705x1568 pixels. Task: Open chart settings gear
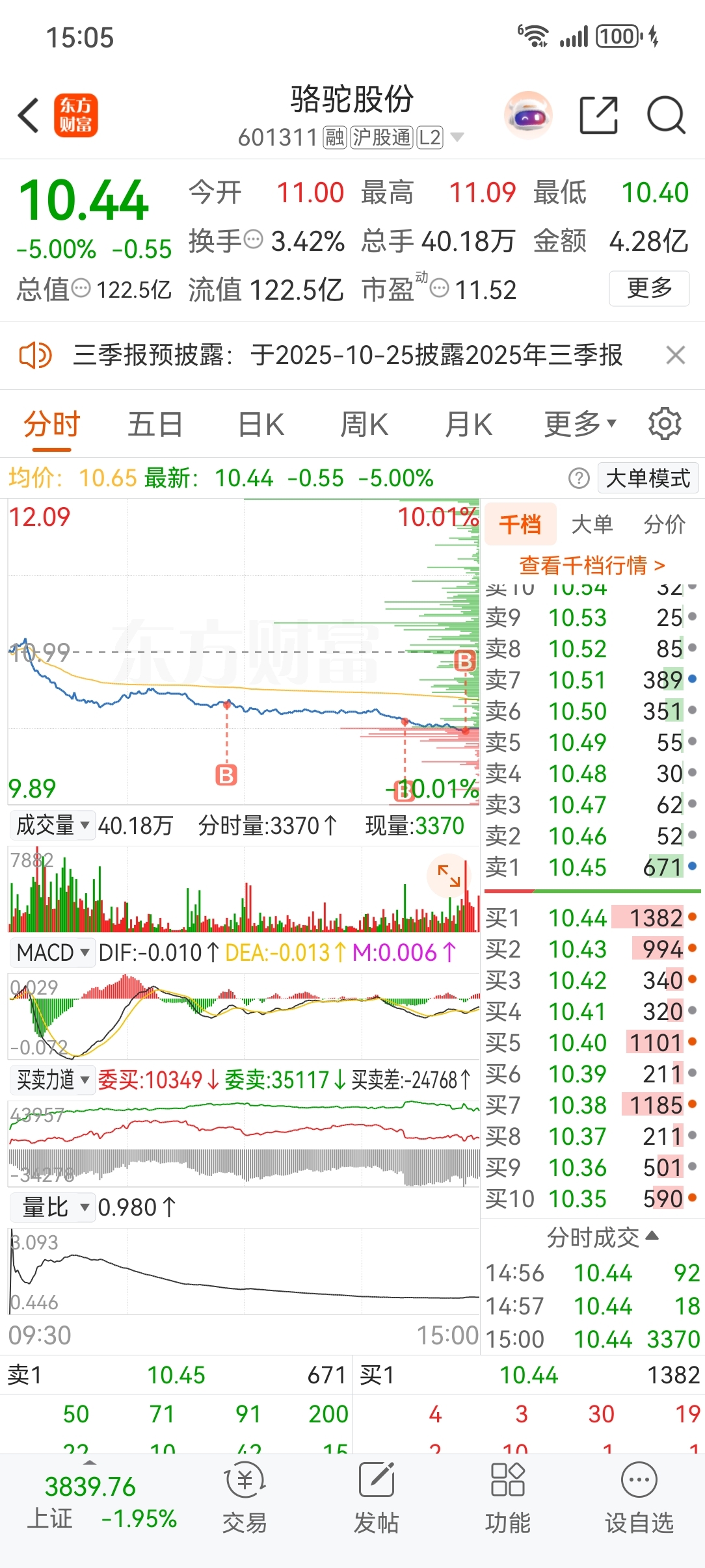pos(665,424)
